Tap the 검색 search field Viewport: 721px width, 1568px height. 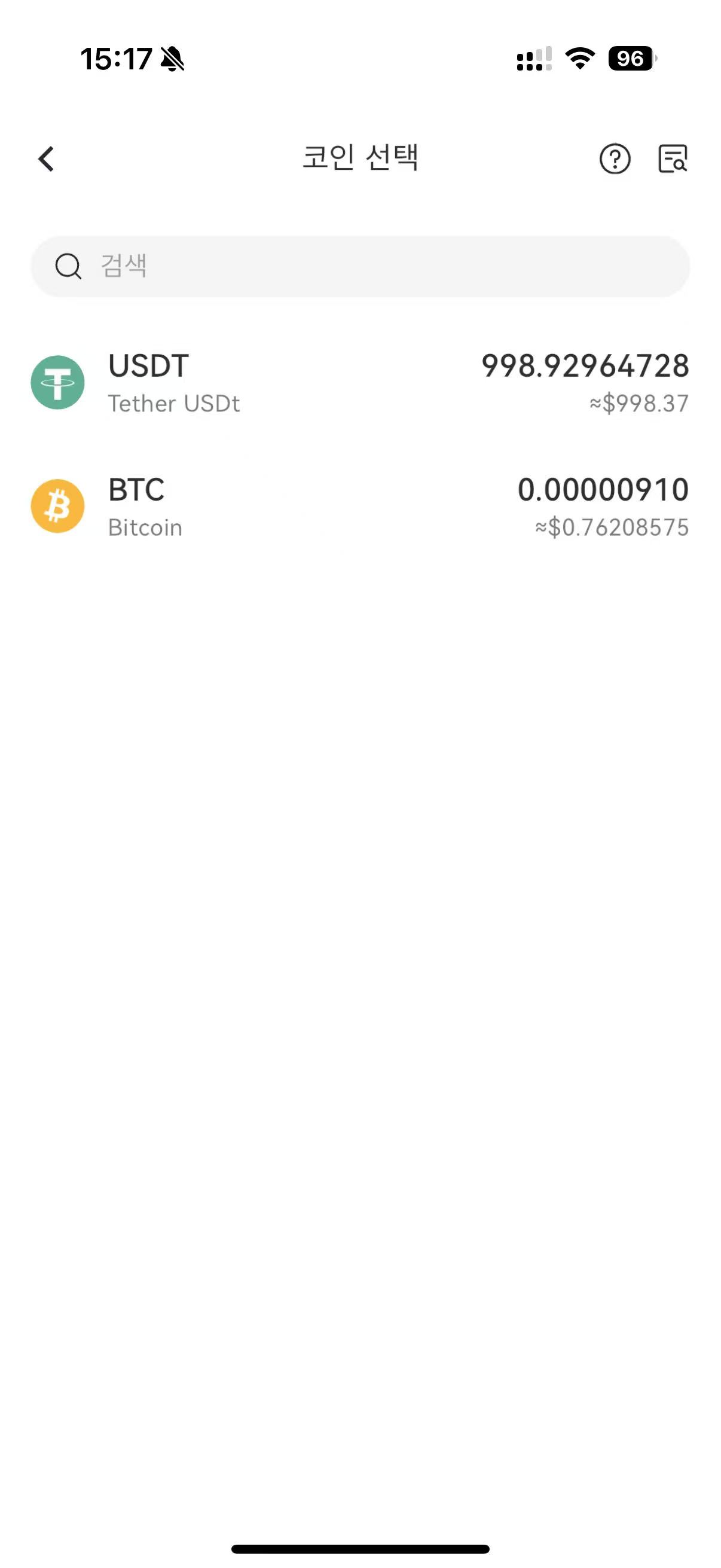(x=360, y=267)
